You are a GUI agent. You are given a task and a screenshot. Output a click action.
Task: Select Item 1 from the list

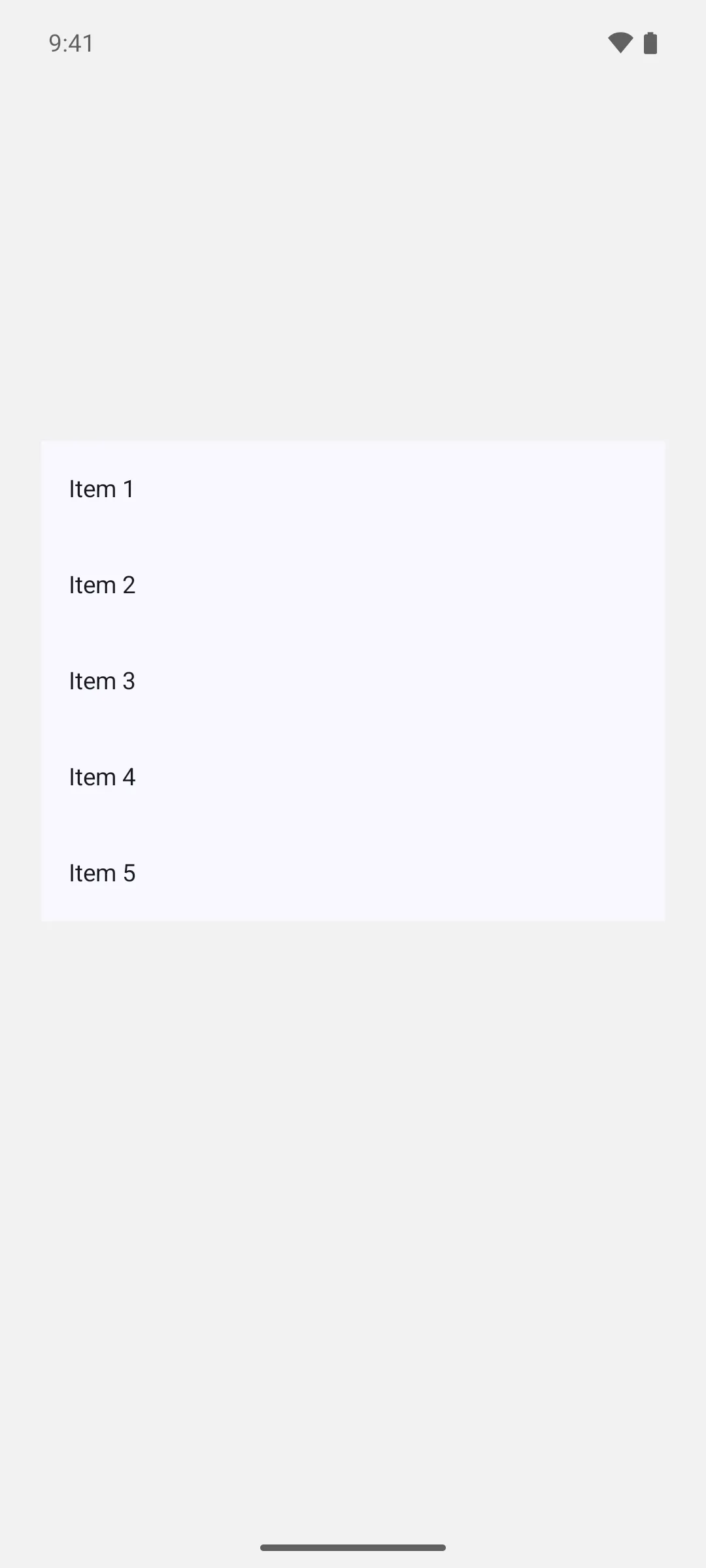click(353, 489)
